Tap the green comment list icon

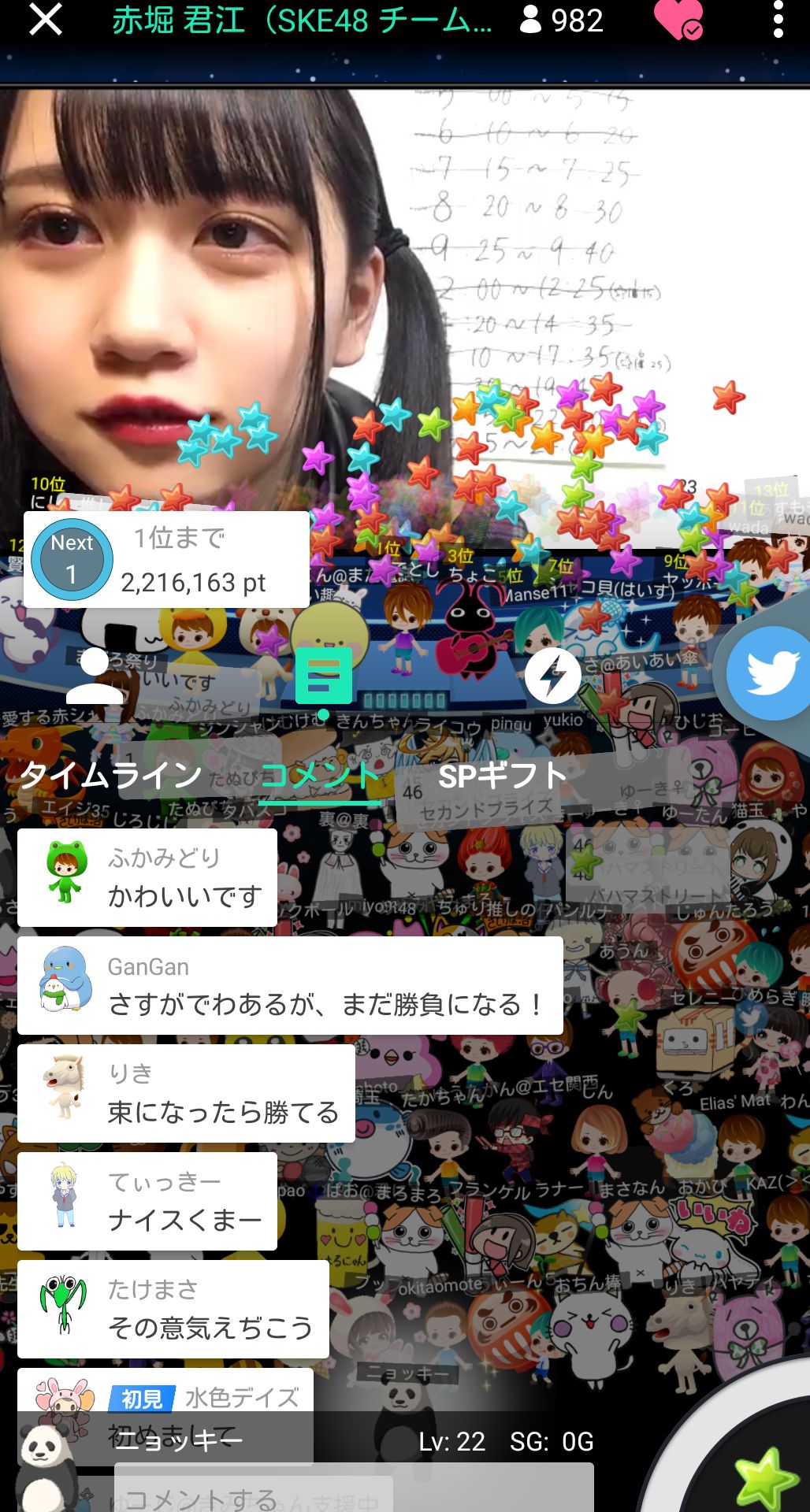point(323,676)
